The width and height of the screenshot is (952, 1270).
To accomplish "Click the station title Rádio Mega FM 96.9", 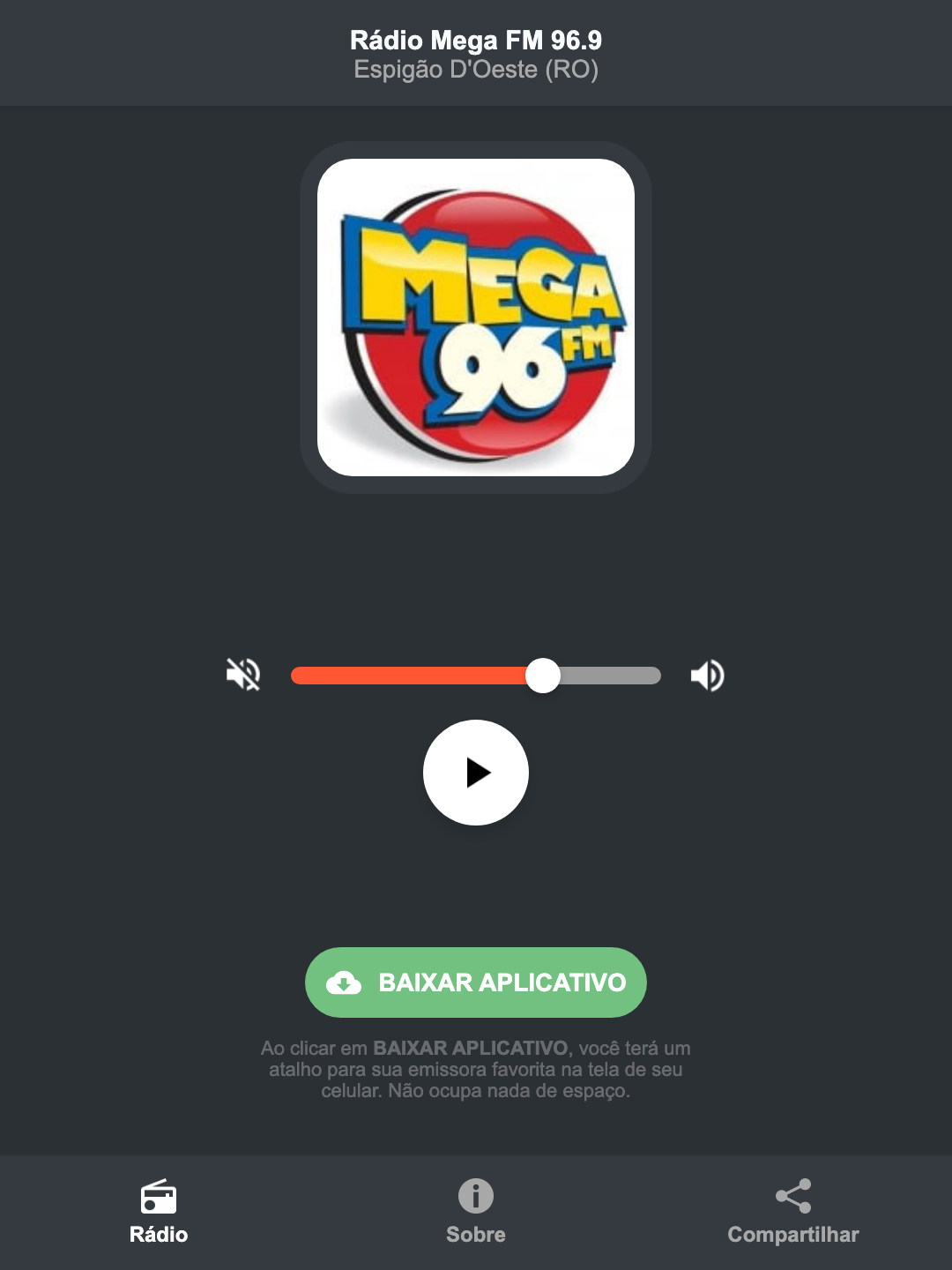I will (475, 37).
